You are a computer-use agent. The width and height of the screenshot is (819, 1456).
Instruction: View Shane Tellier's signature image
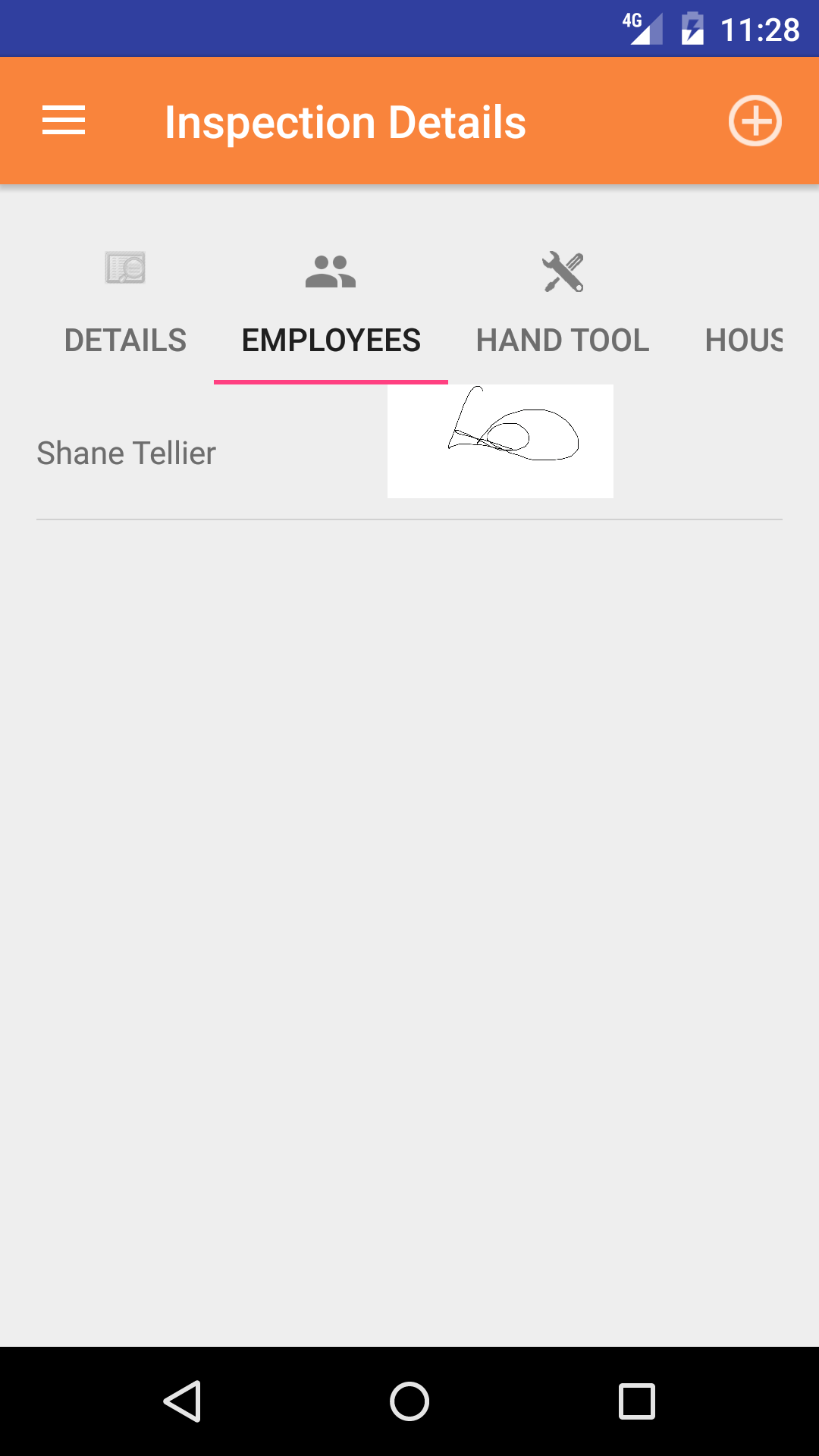tap(500, 441)
